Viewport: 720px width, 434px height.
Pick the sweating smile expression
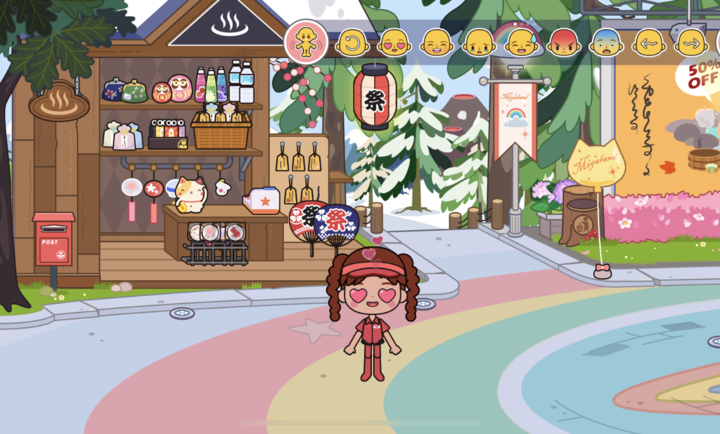521,43
